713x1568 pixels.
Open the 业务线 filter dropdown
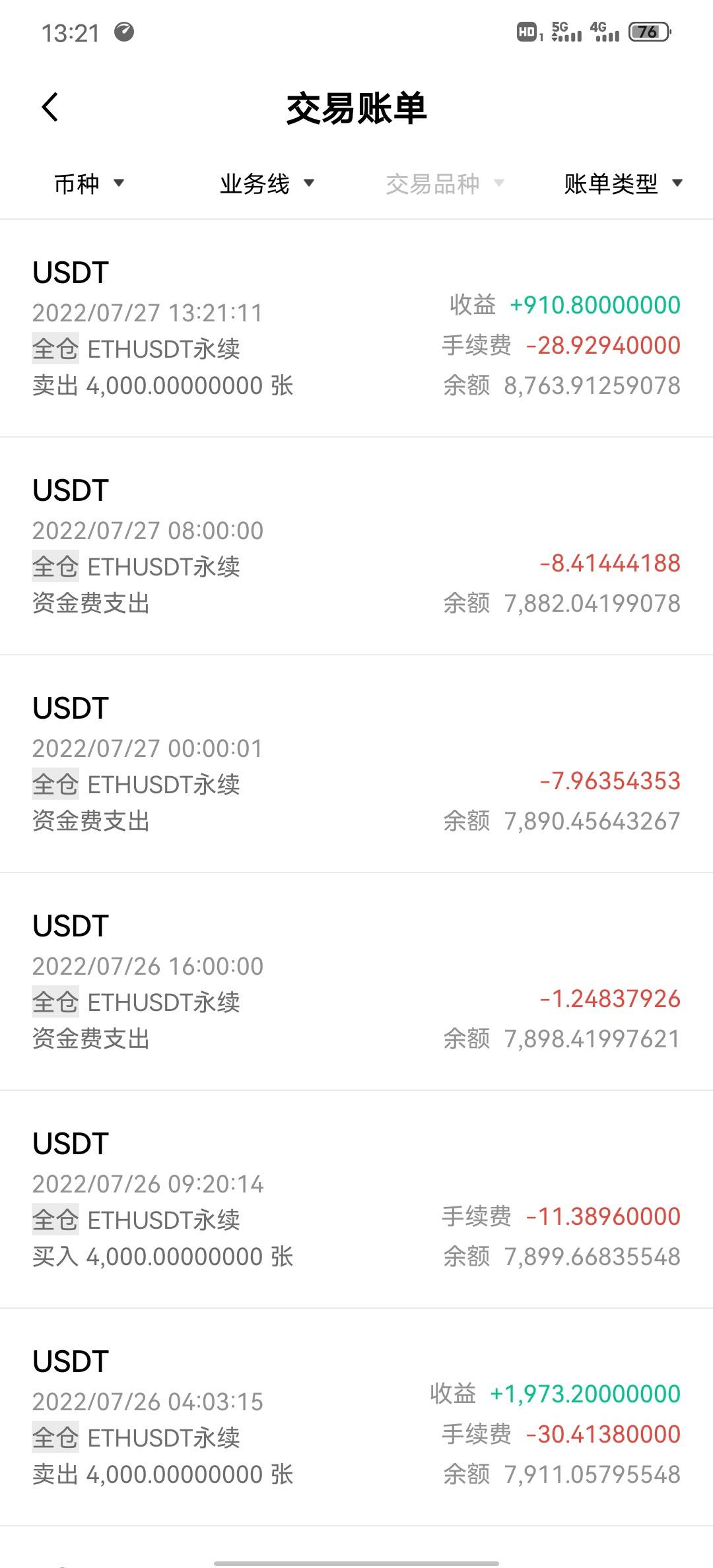pos(267,183)
